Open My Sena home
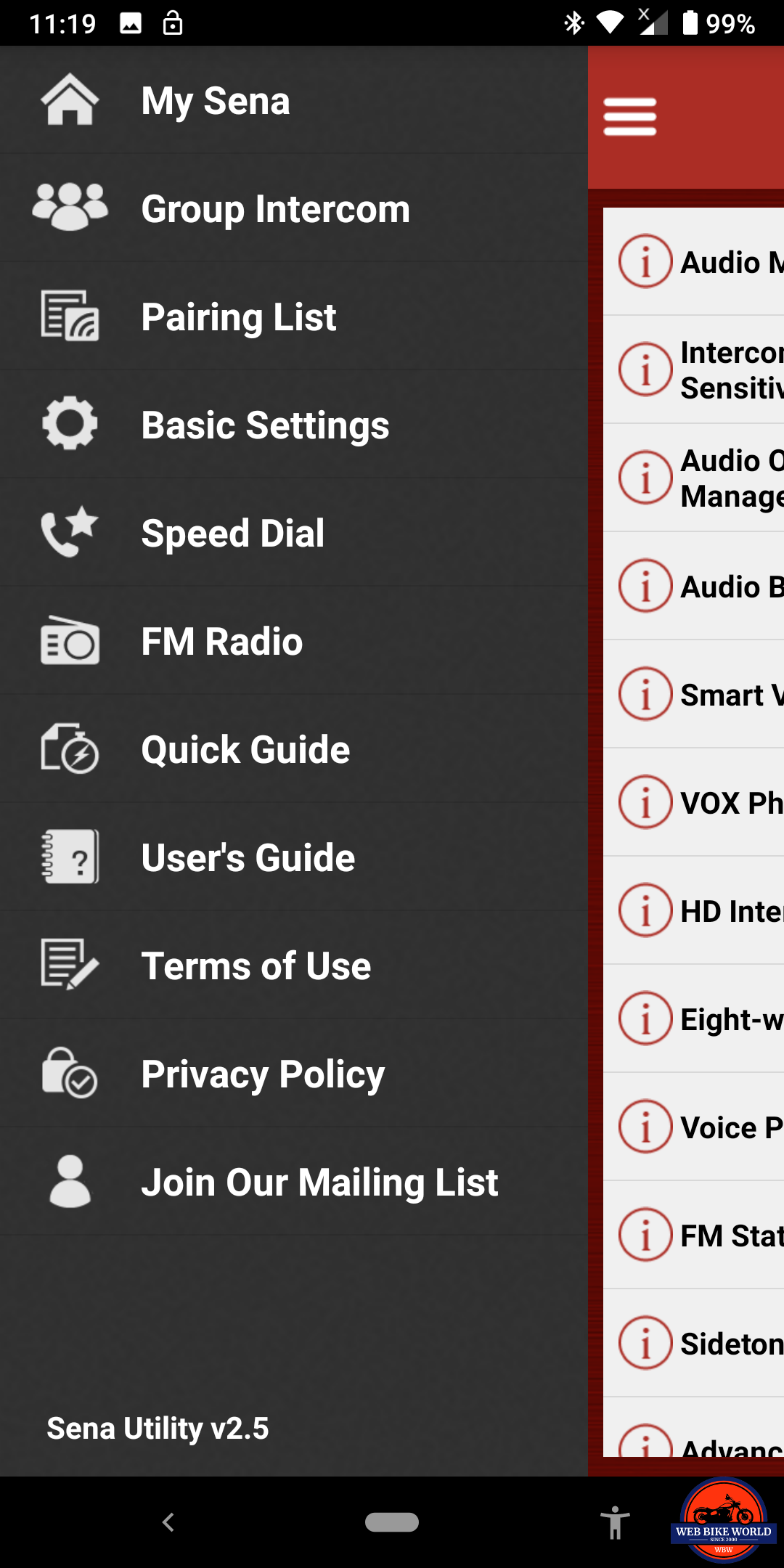 point(216,100)
